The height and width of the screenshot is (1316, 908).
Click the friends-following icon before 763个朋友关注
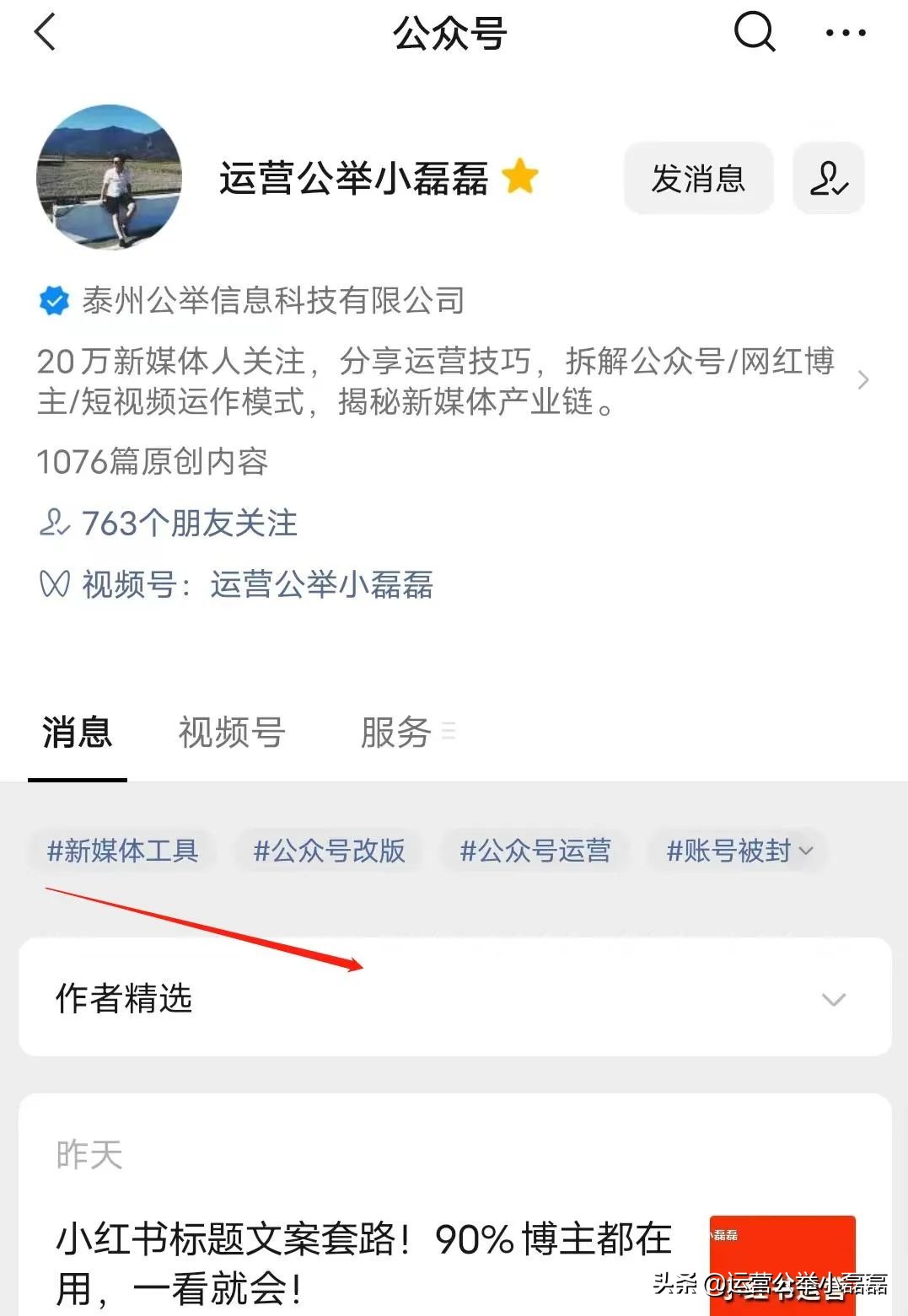[54, 524]
